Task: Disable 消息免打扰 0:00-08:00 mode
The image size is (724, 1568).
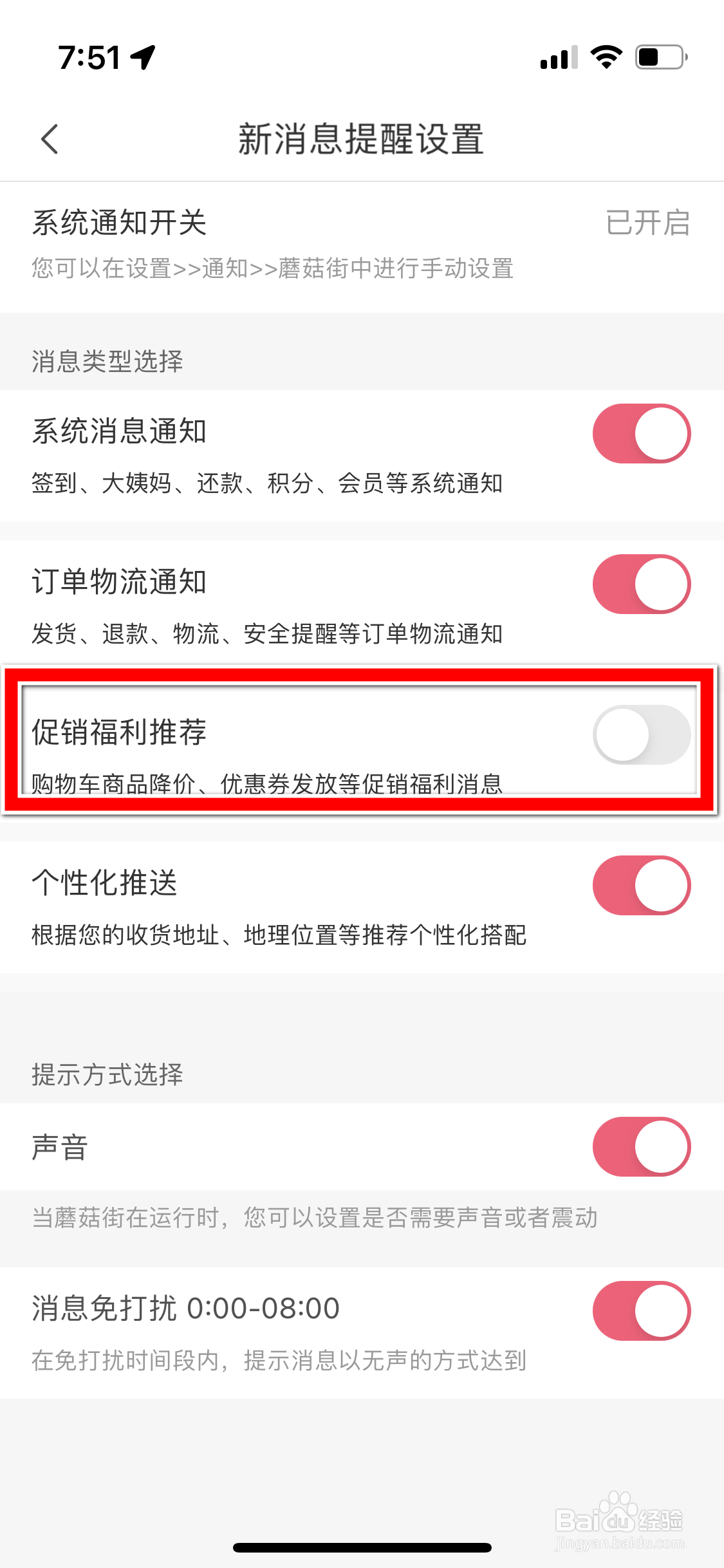Action: (640, 1310)
